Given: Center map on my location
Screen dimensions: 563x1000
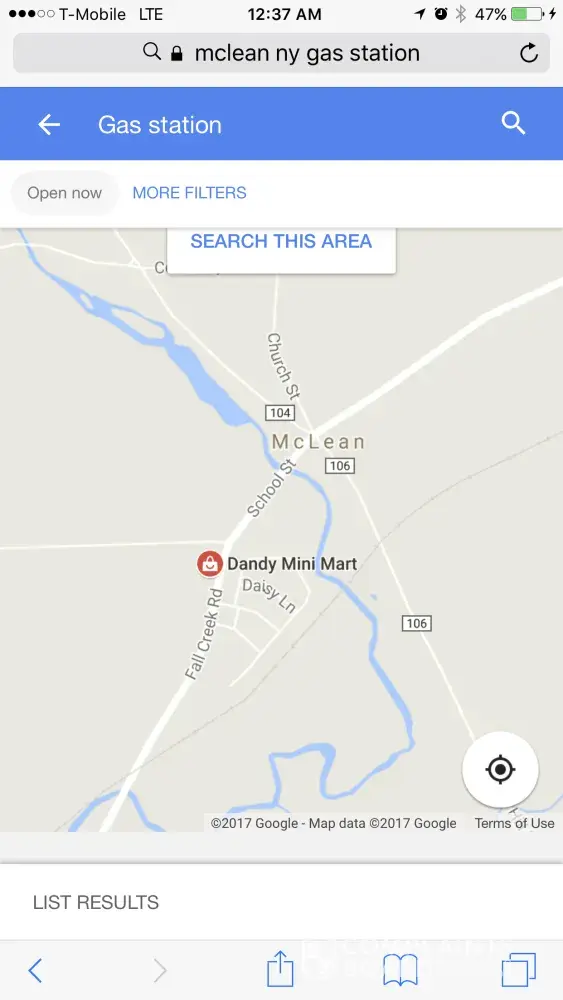Looking at the screenshot, I should [x=501, y=770].
